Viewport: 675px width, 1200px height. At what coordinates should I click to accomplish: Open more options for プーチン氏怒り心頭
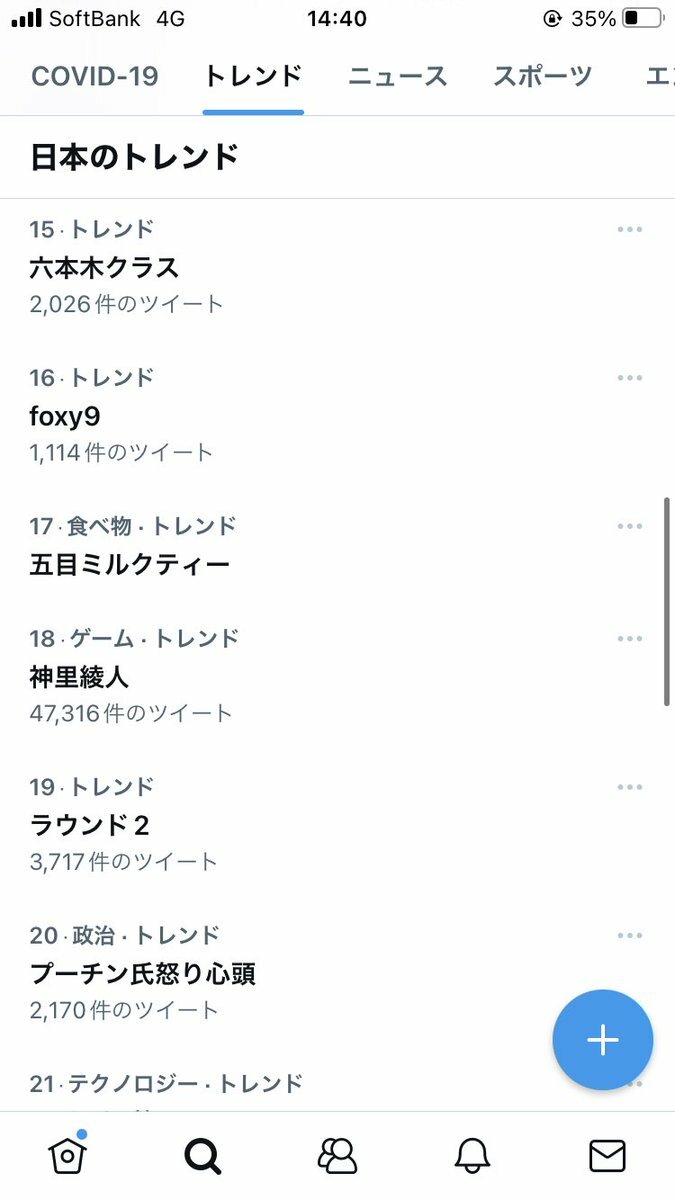point(630,936)
